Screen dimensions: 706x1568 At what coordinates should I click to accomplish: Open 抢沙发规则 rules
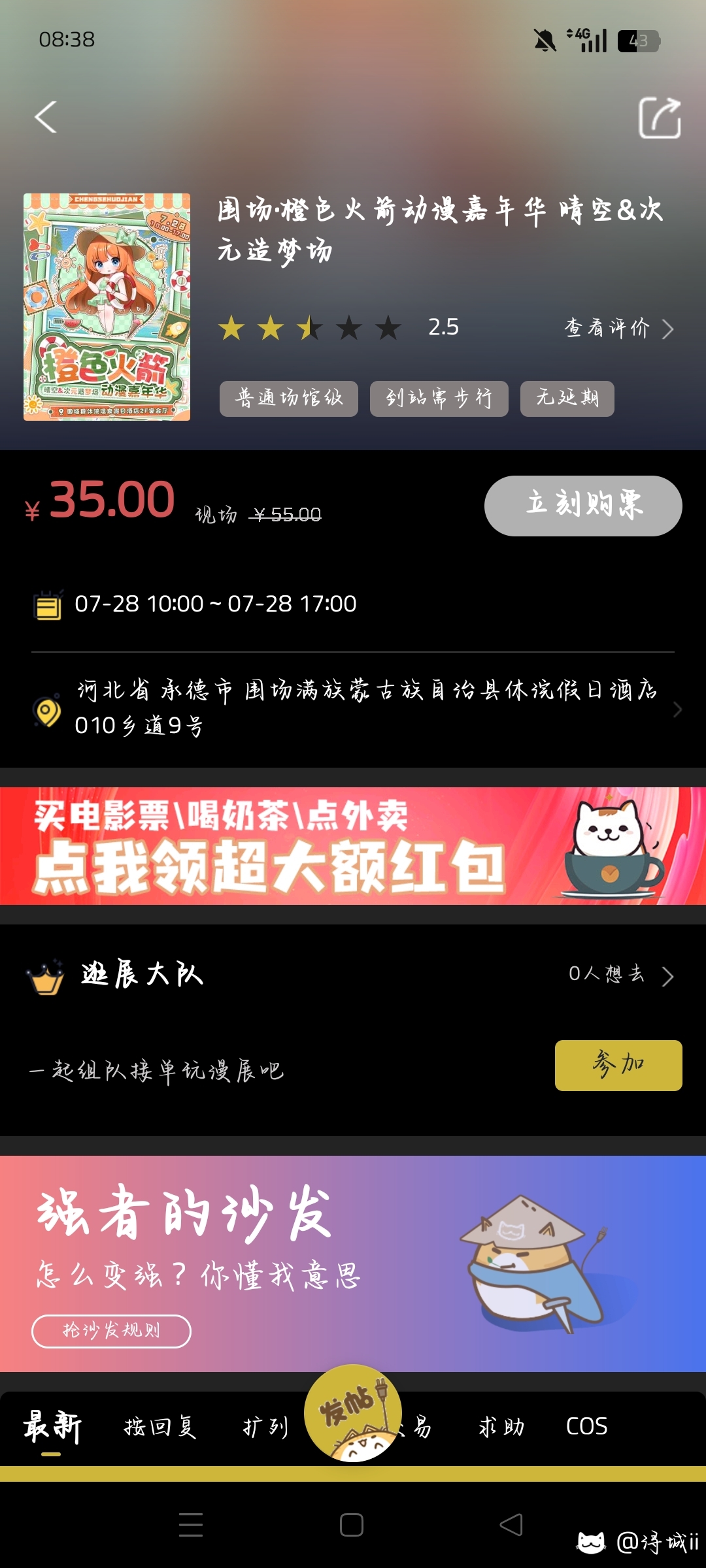tap(111, 1330)
